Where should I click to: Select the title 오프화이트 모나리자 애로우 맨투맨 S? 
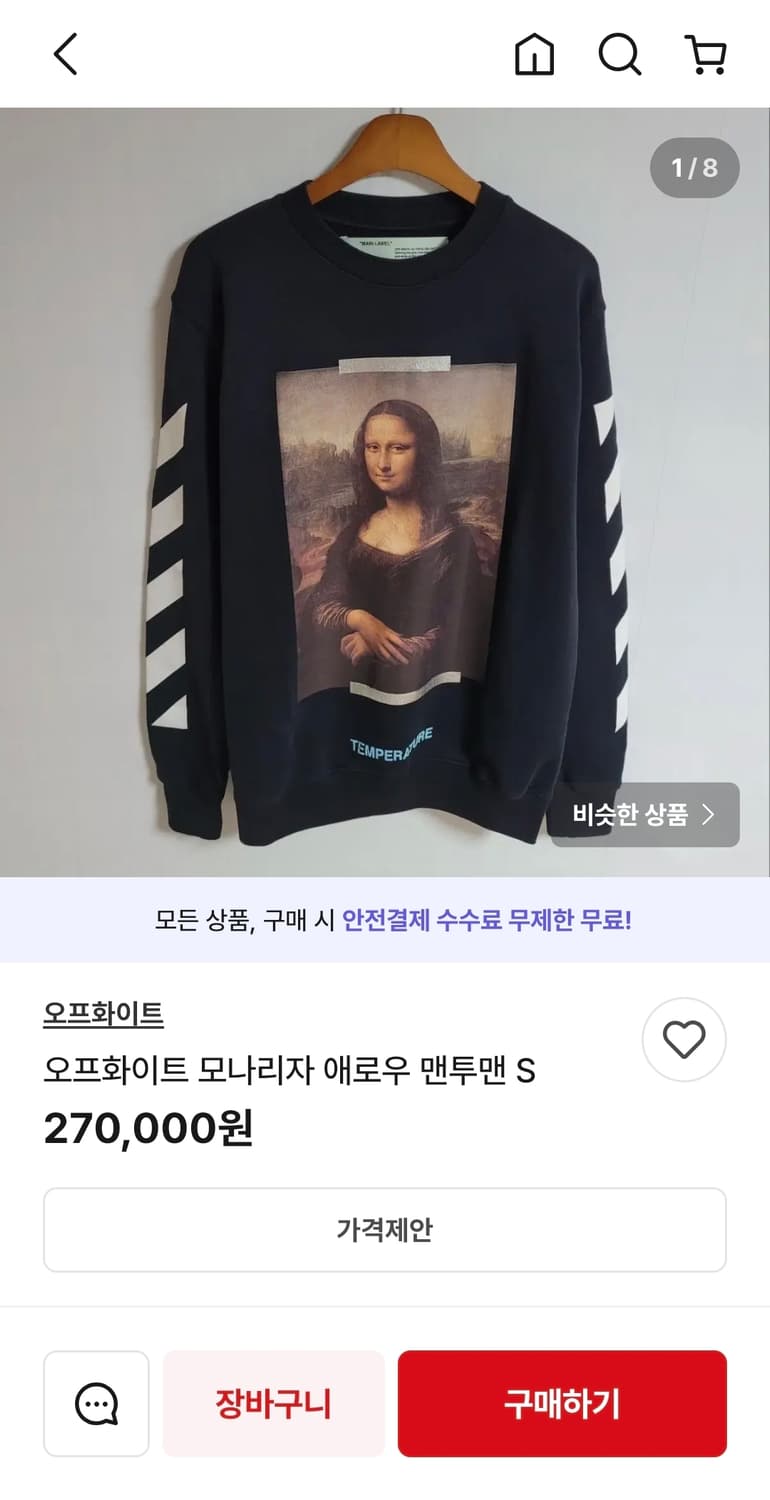pos(291,1070)
